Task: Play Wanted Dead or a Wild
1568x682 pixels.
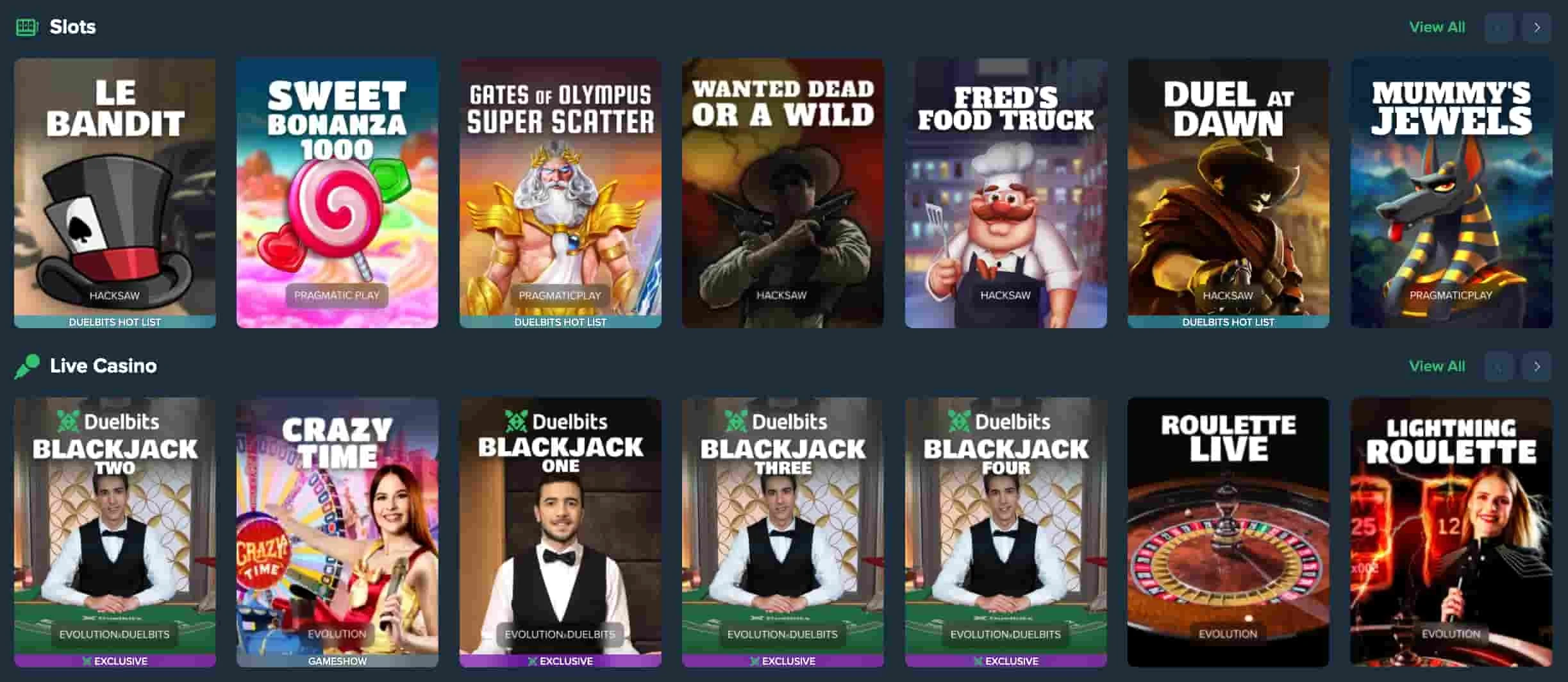Action: coord(783,192)
